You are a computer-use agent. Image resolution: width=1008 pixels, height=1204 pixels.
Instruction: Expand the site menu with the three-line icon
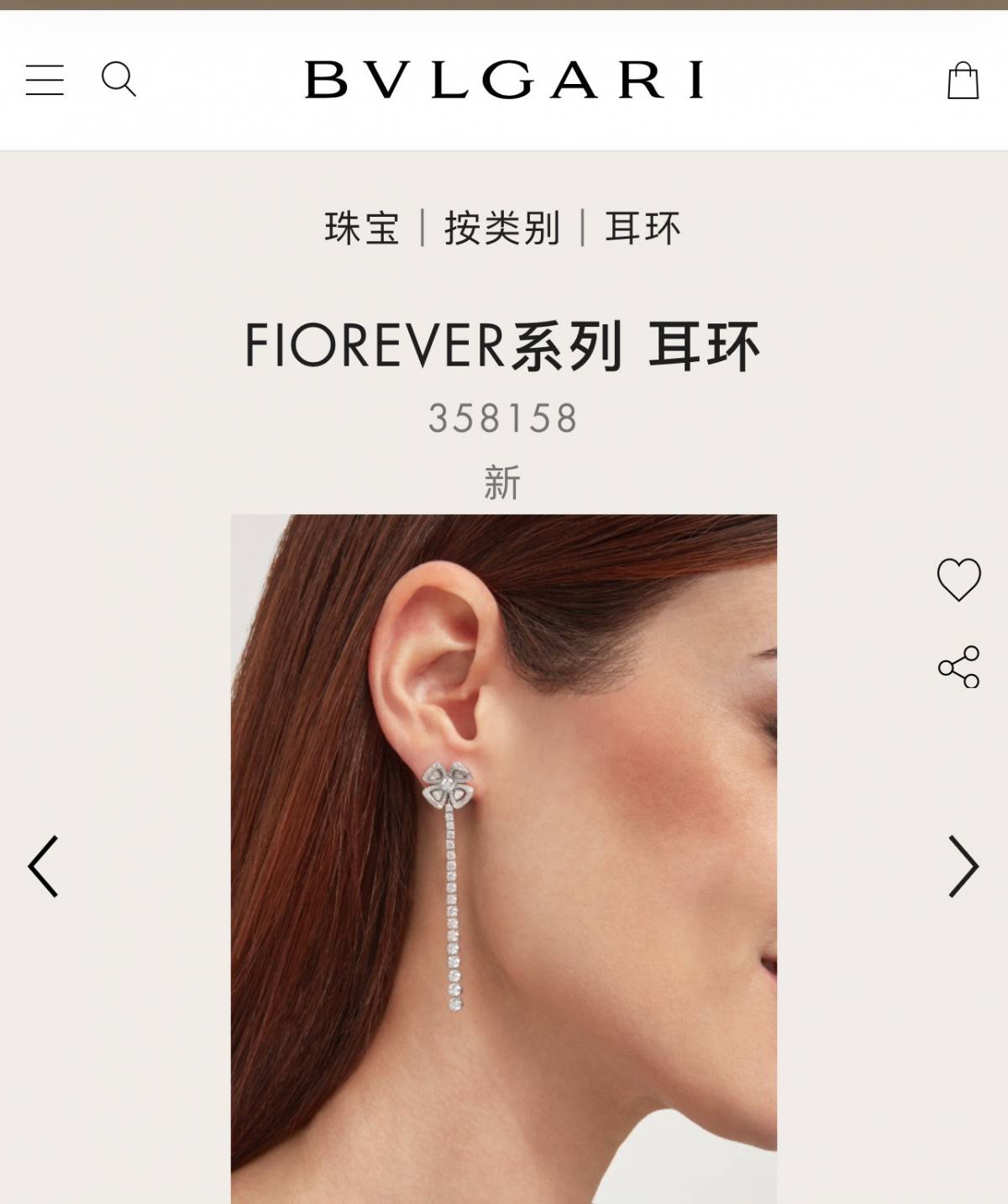(44, 81)
